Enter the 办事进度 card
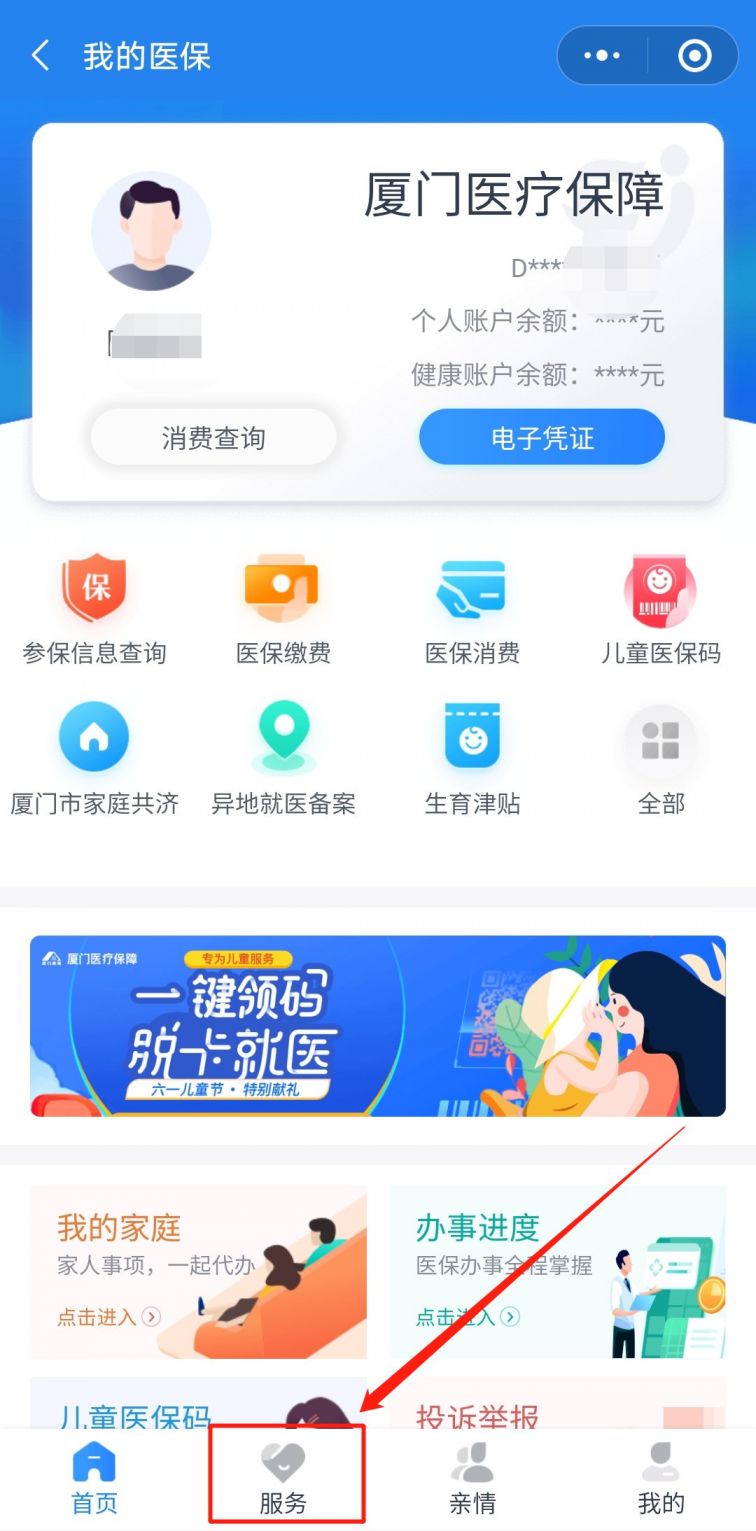This screenshot has height=1531, width=756. 557,1272
